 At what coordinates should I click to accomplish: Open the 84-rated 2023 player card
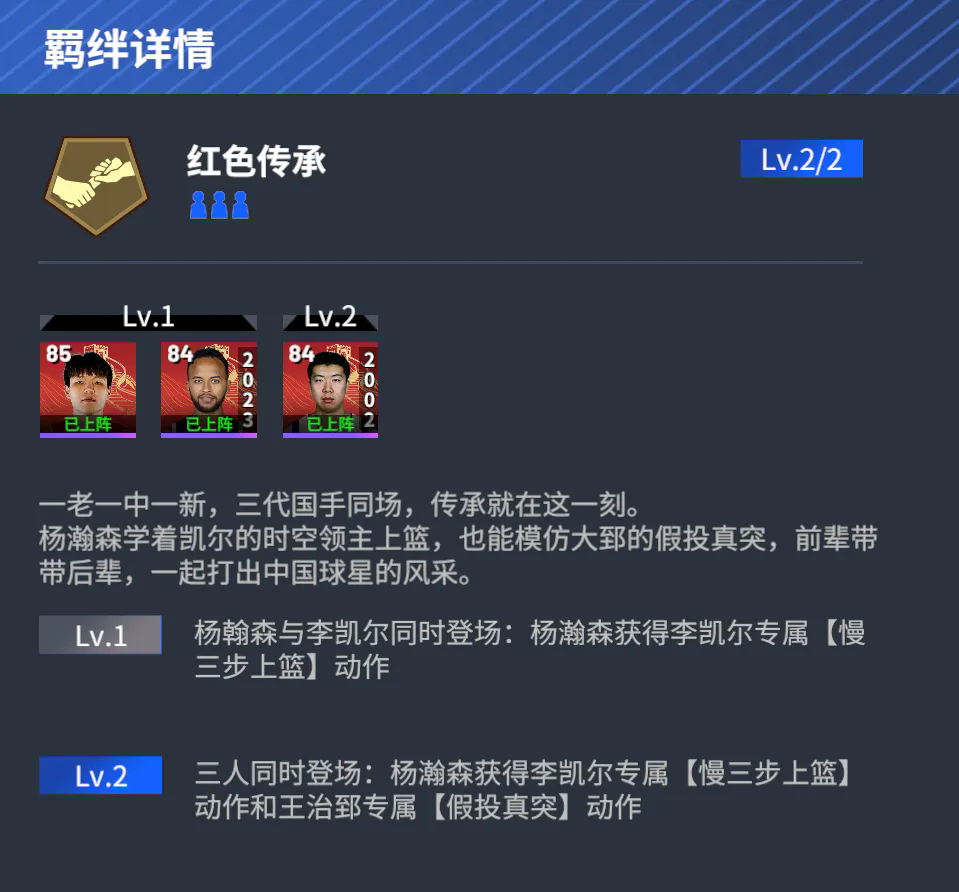pyautogui.click(x=208, y=389)
